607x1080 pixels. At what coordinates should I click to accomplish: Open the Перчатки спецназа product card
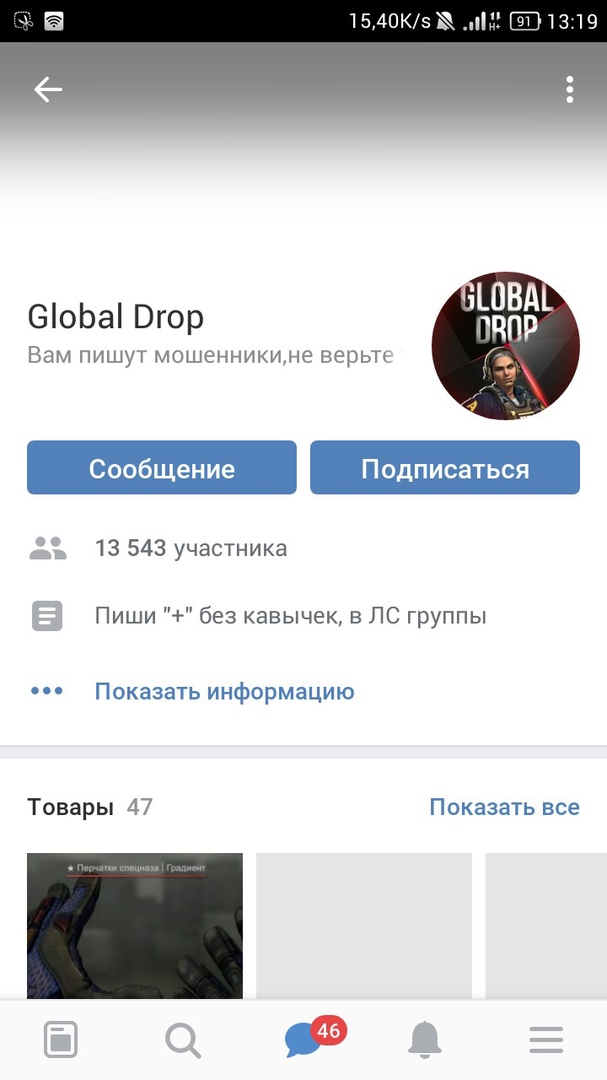pyautogui.click(x=135, y=925)
